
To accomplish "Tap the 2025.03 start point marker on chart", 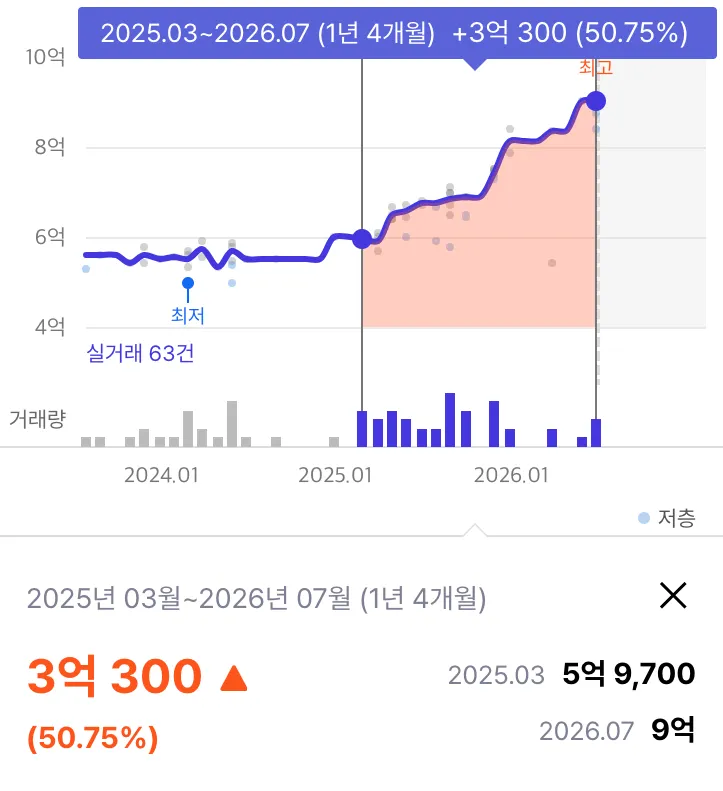I will (x=362, y=239).
